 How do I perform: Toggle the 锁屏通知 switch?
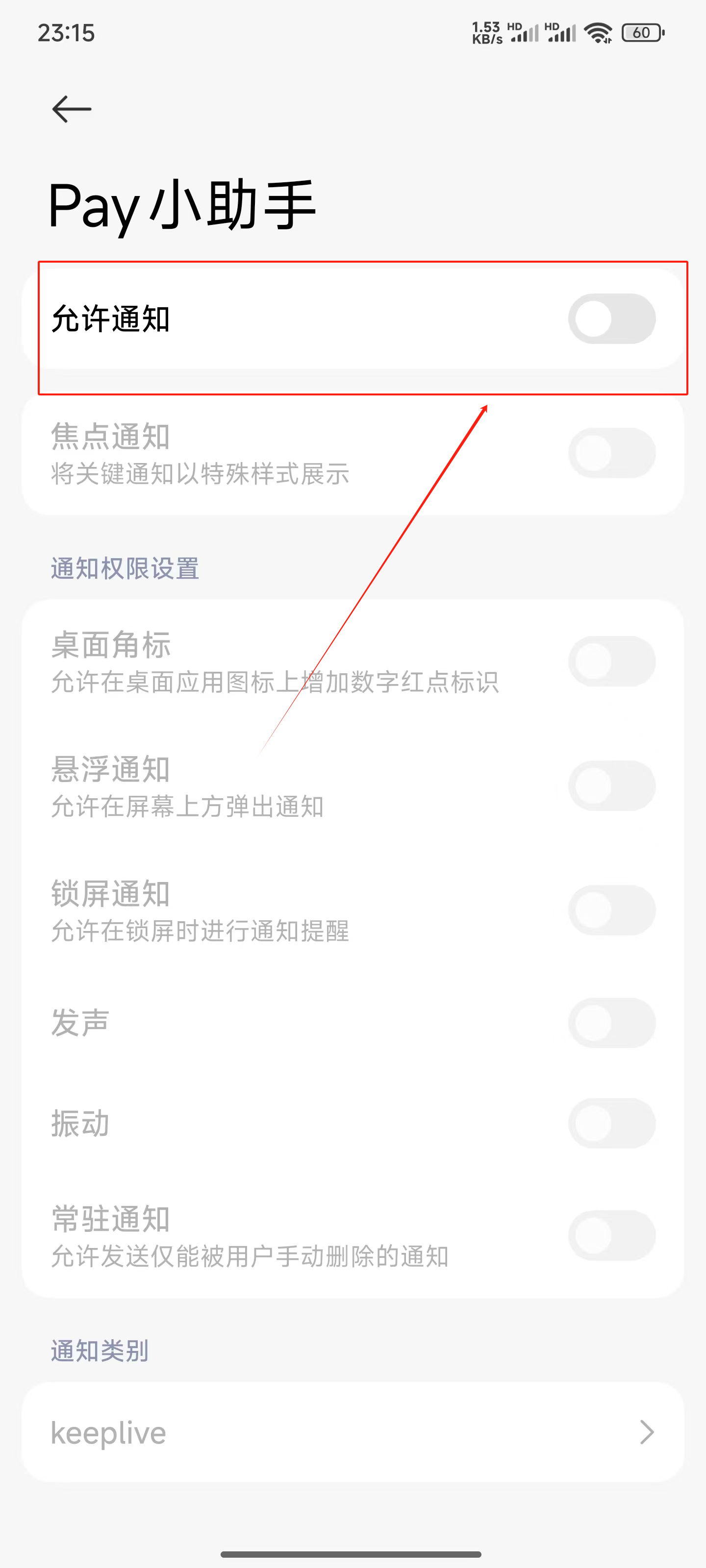(611, 910)
